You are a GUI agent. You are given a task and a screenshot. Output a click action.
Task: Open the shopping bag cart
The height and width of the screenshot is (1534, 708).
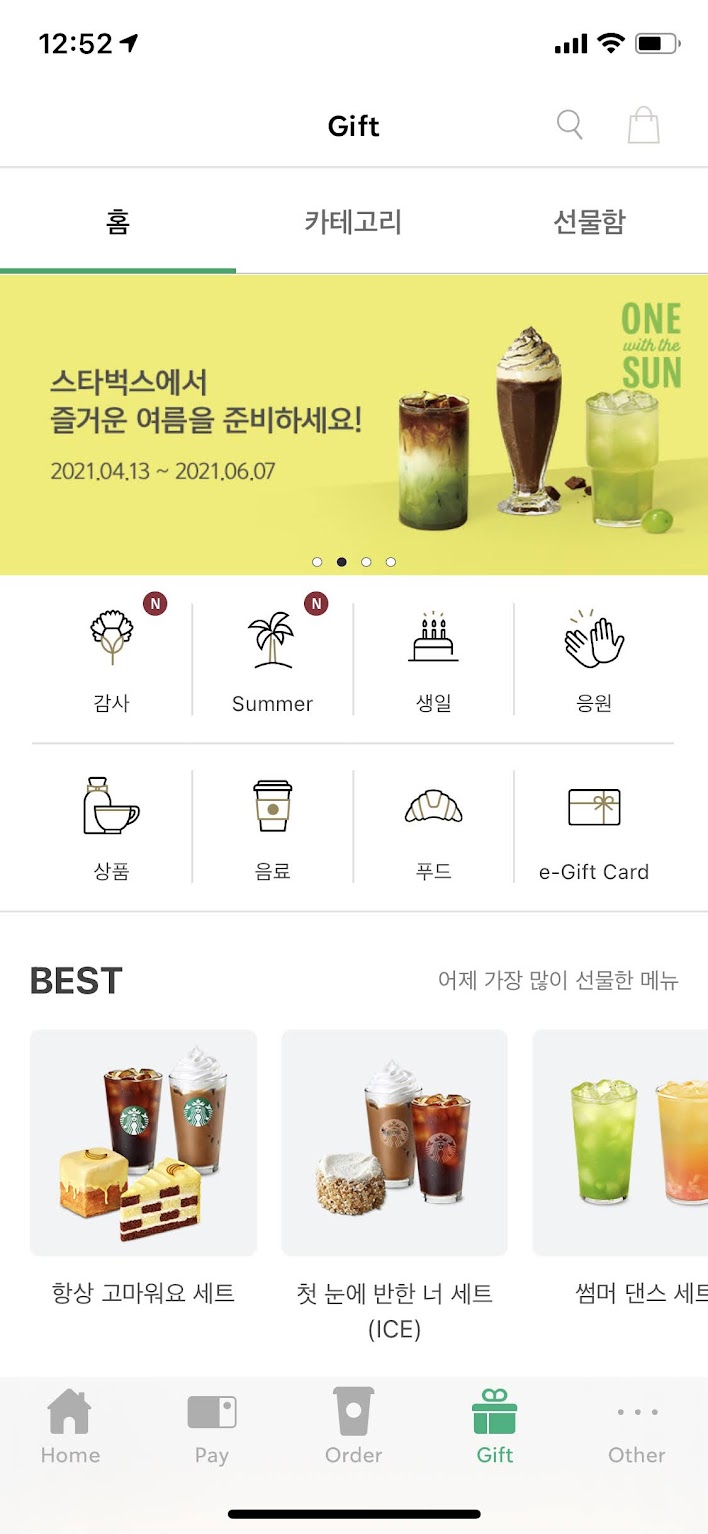click(x=643, y=125)
